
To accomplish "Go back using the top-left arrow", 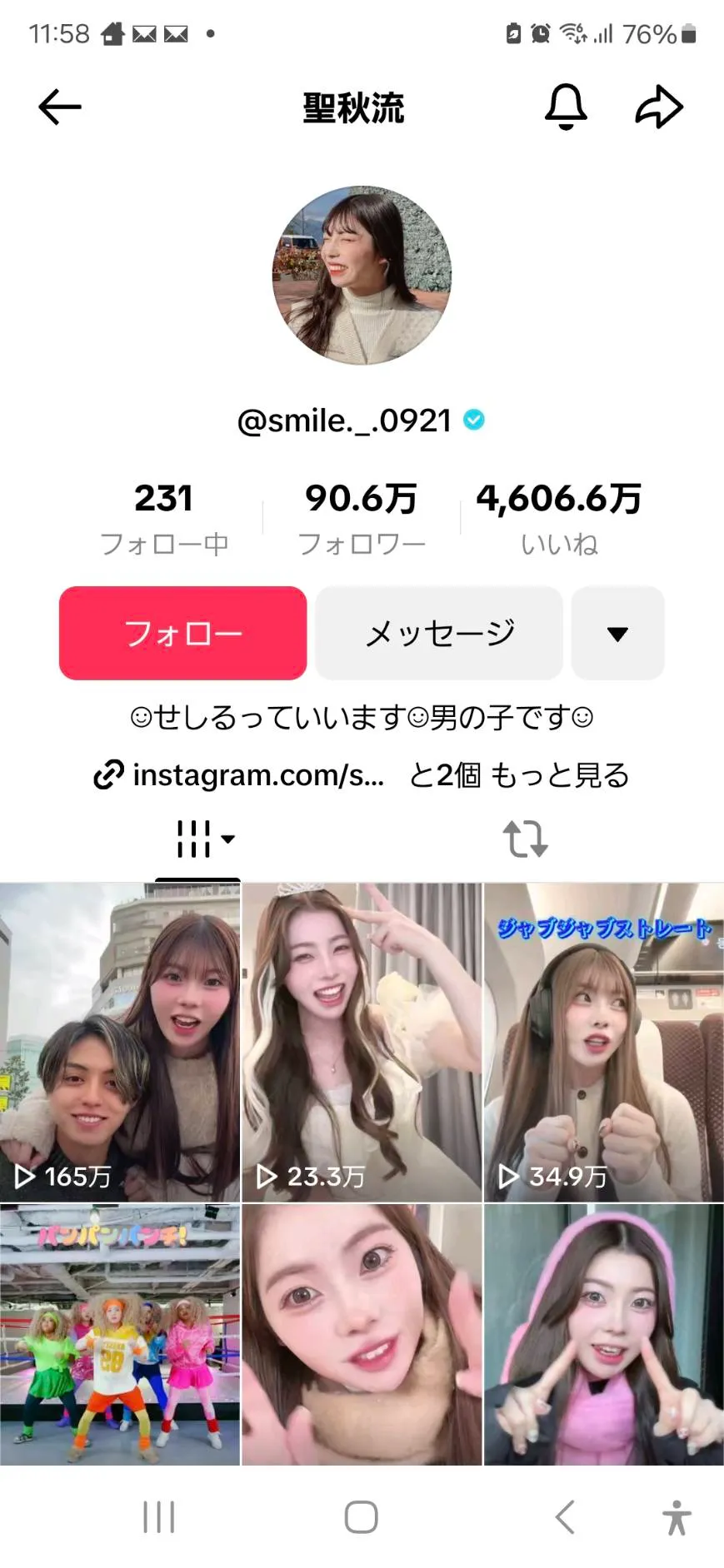I will [x=59, y=107].
